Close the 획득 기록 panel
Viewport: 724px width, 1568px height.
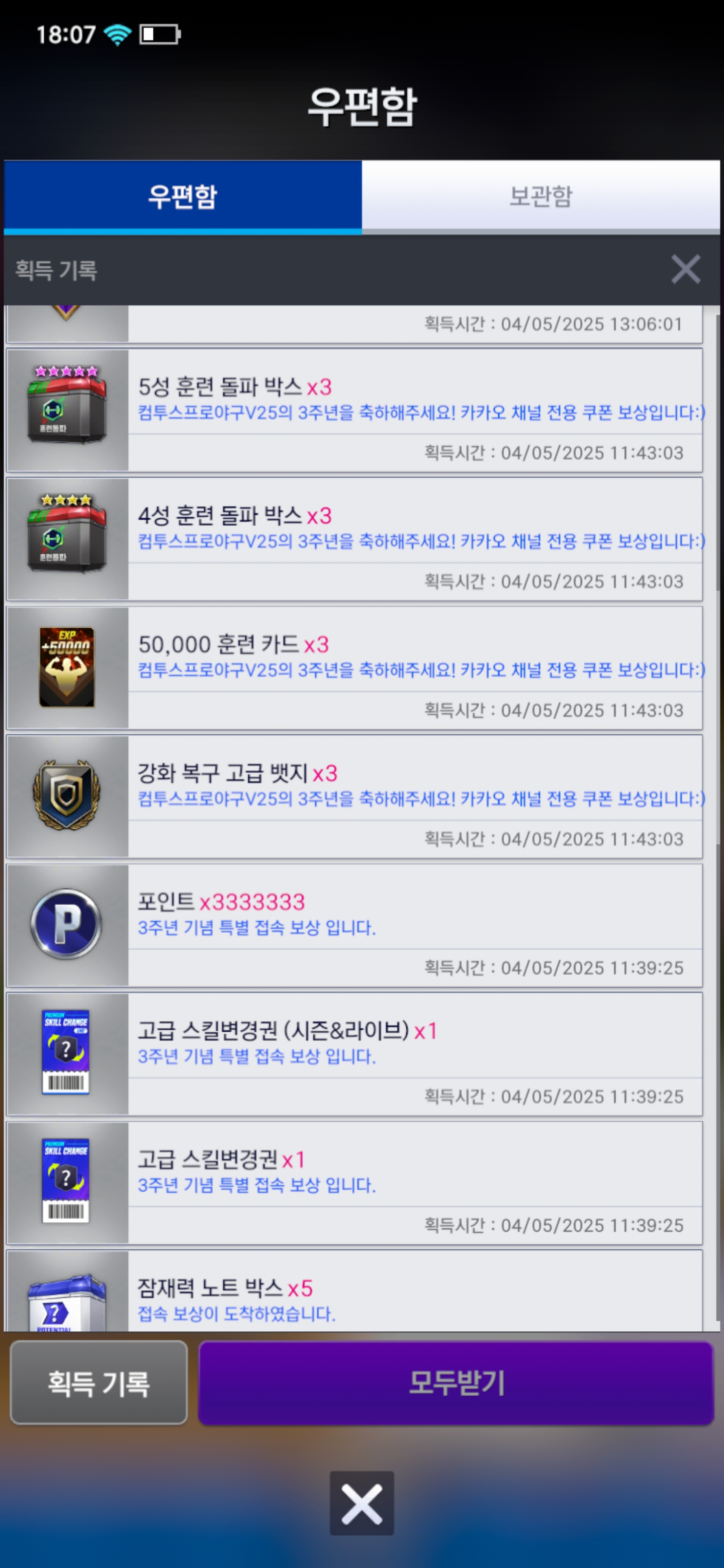685,269
